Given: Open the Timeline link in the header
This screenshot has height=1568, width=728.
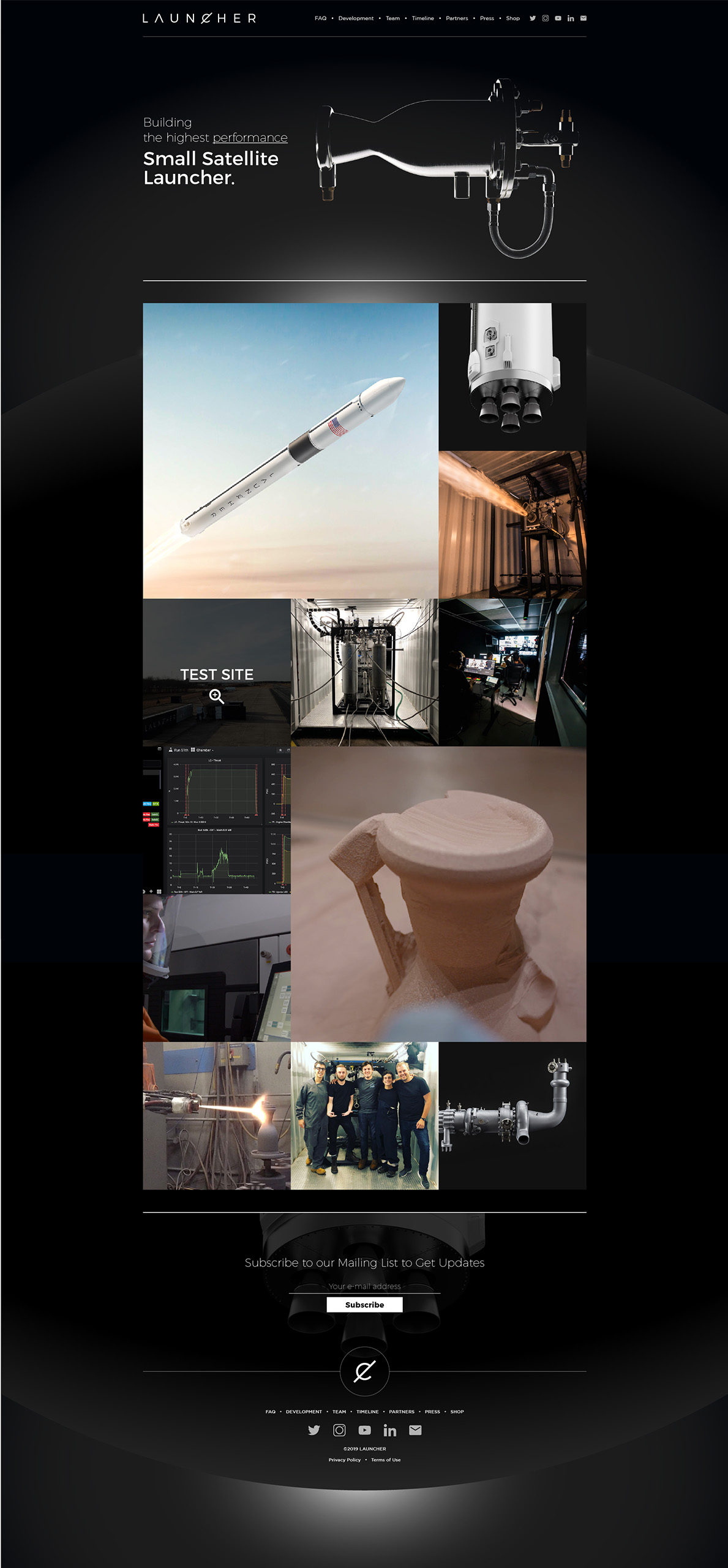Looking at the screenshot, I should [422, 18].
